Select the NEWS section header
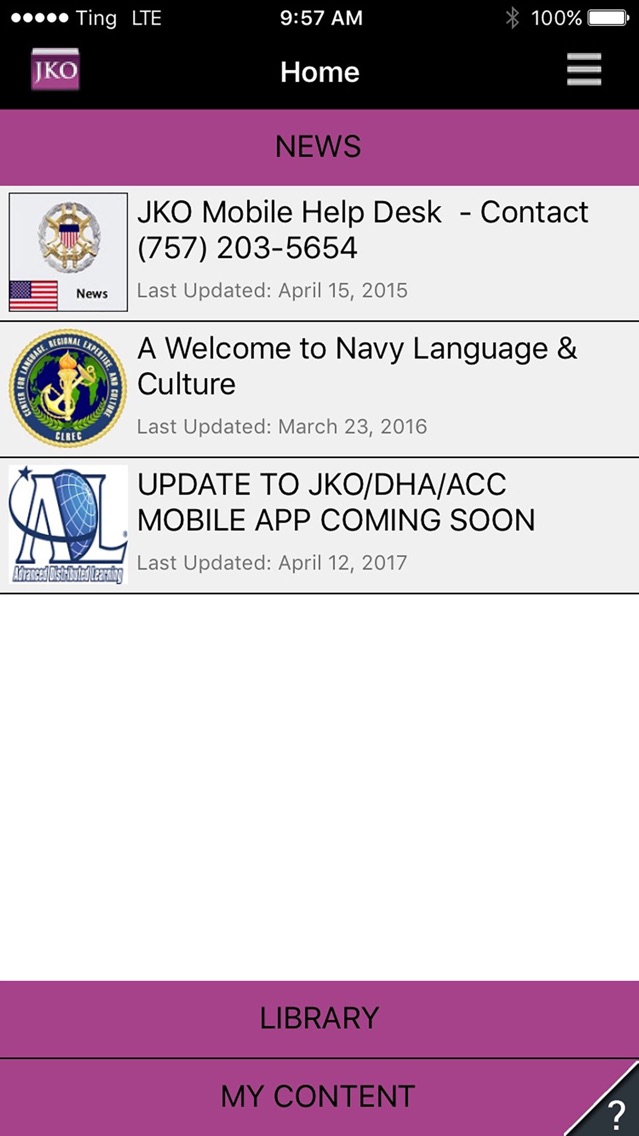 [x=319, y=147]
